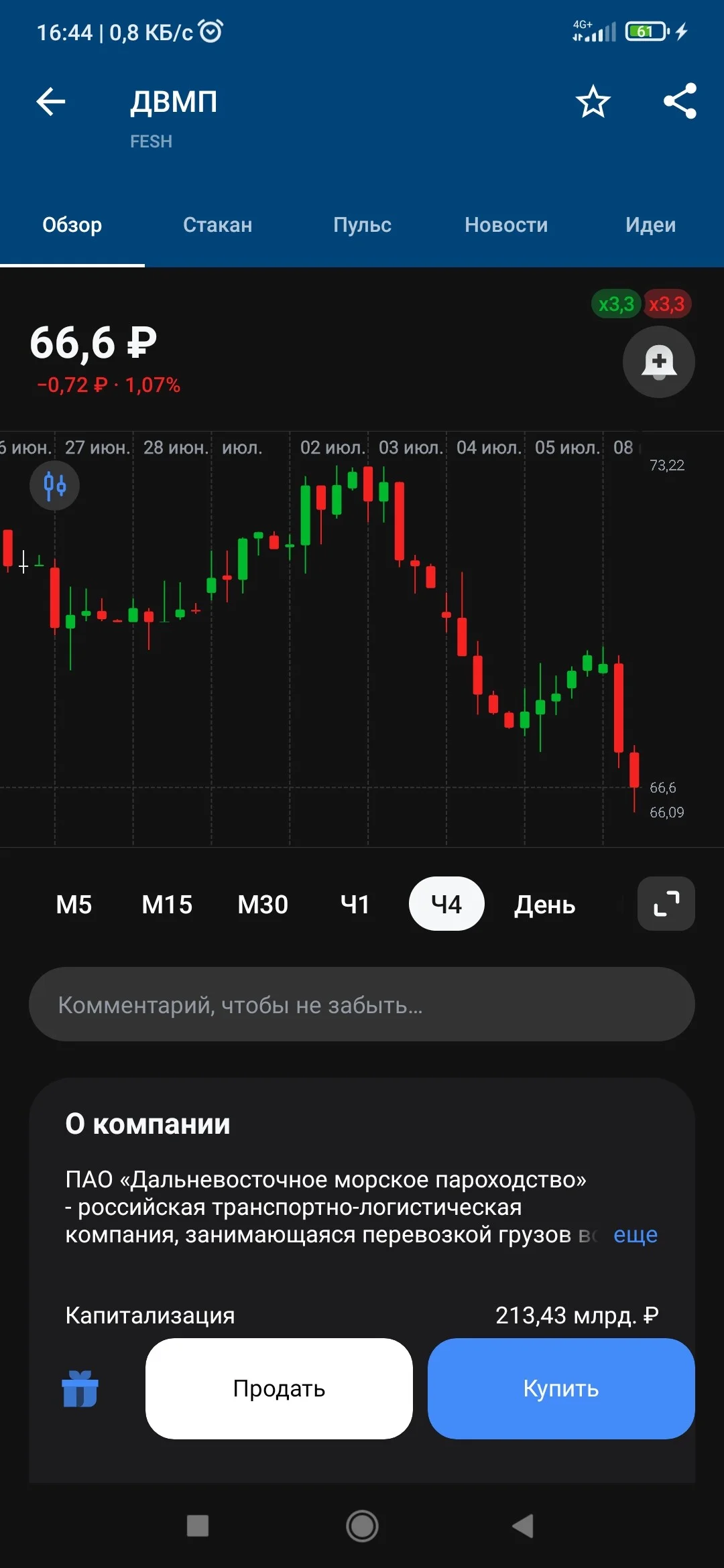Screen dimensions: 724x1568
Task: Tap the Купить button
Action: pyautogui.click(x=561, y=1388)
